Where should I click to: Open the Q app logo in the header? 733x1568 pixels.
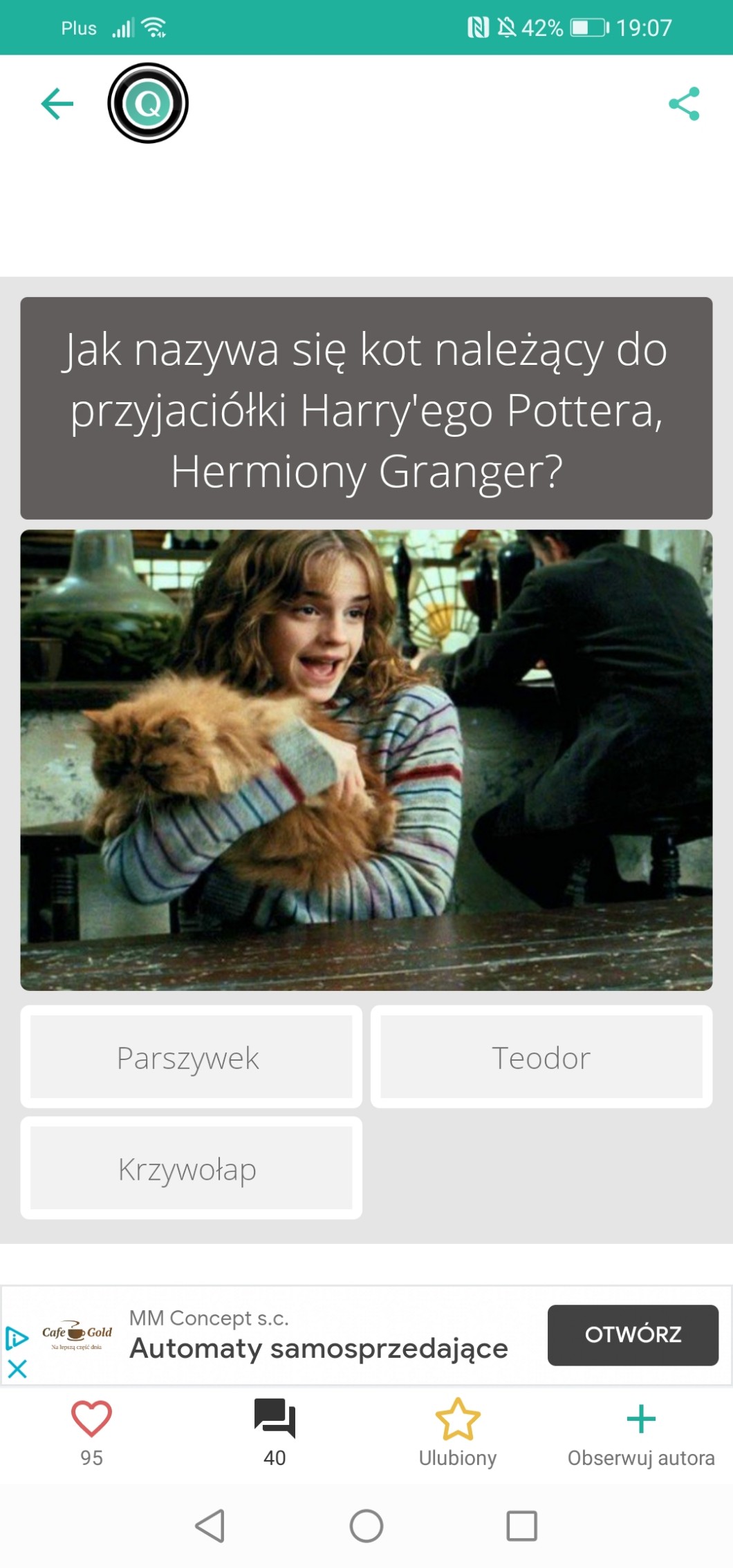[x=148, y=104]
